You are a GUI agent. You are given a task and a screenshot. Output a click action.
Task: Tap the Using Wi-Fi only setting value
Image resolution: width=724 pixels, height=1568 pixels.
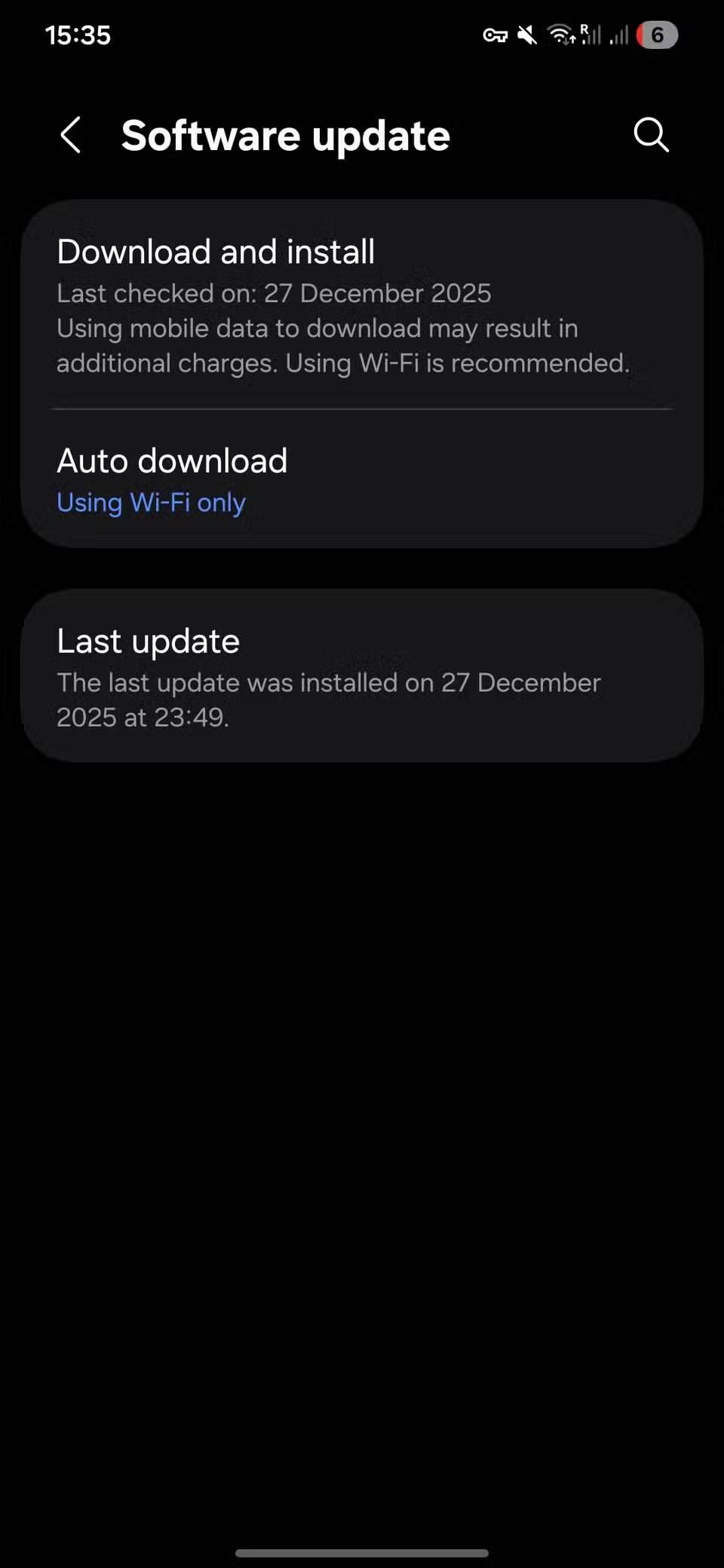(x=151, y=502)
